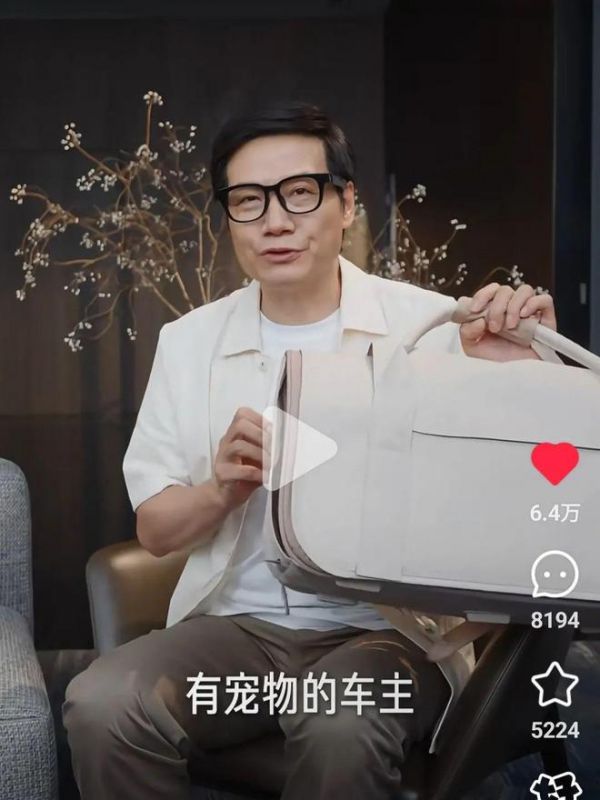Play the paused video
The height and width of the screenshot is (800, 600).
[297, 447]
